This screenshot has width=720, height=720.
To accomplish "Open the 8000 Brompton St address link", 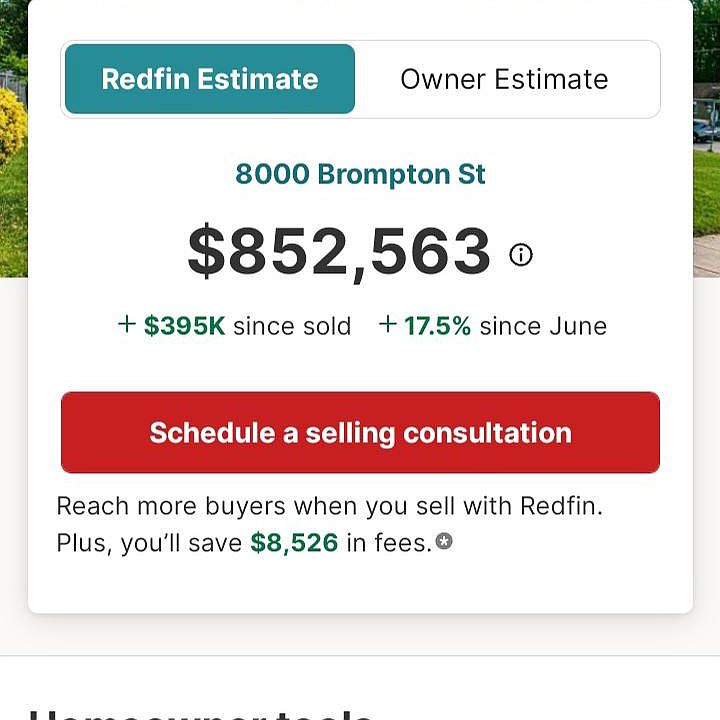I will coord(360,174).
